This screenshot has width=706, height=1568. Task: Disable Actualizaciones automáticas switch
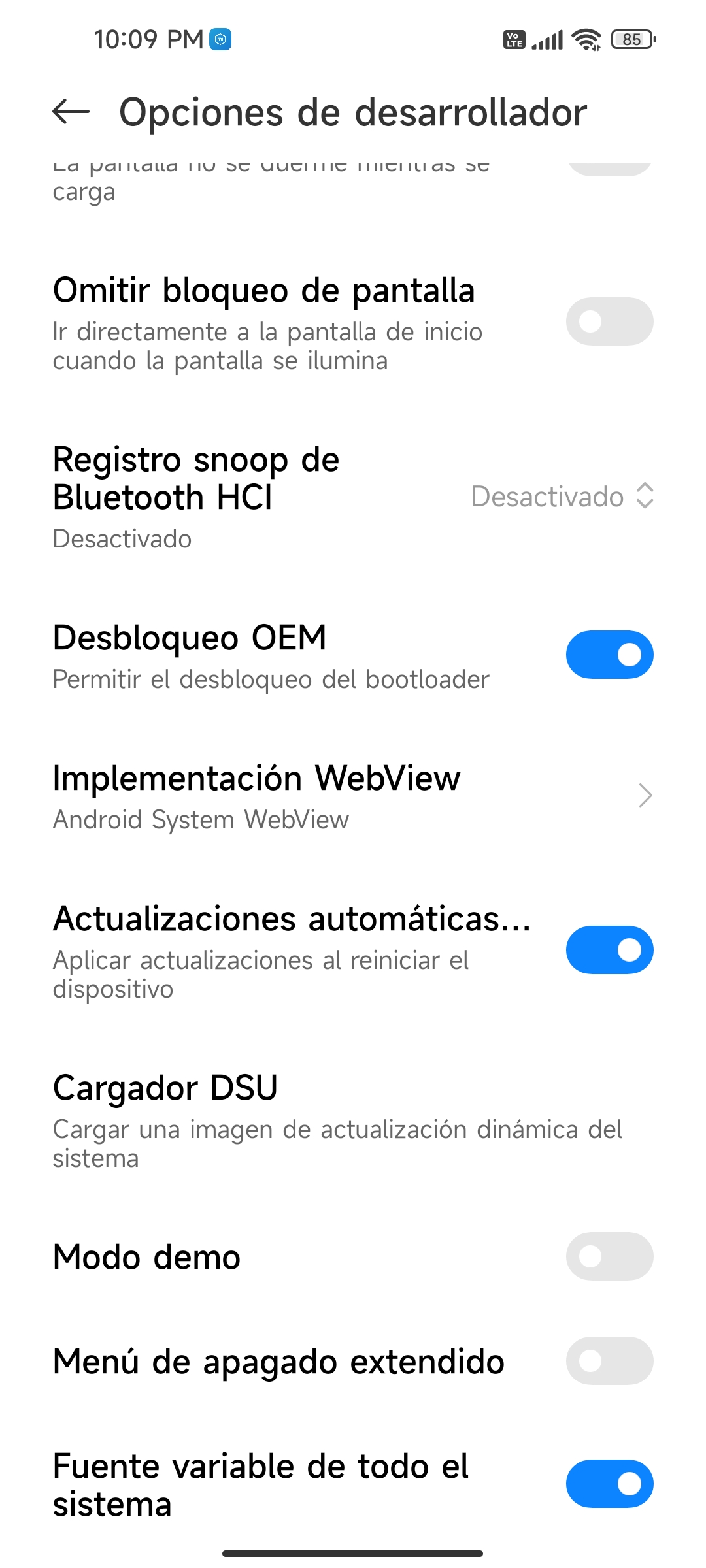coord(609,950)
